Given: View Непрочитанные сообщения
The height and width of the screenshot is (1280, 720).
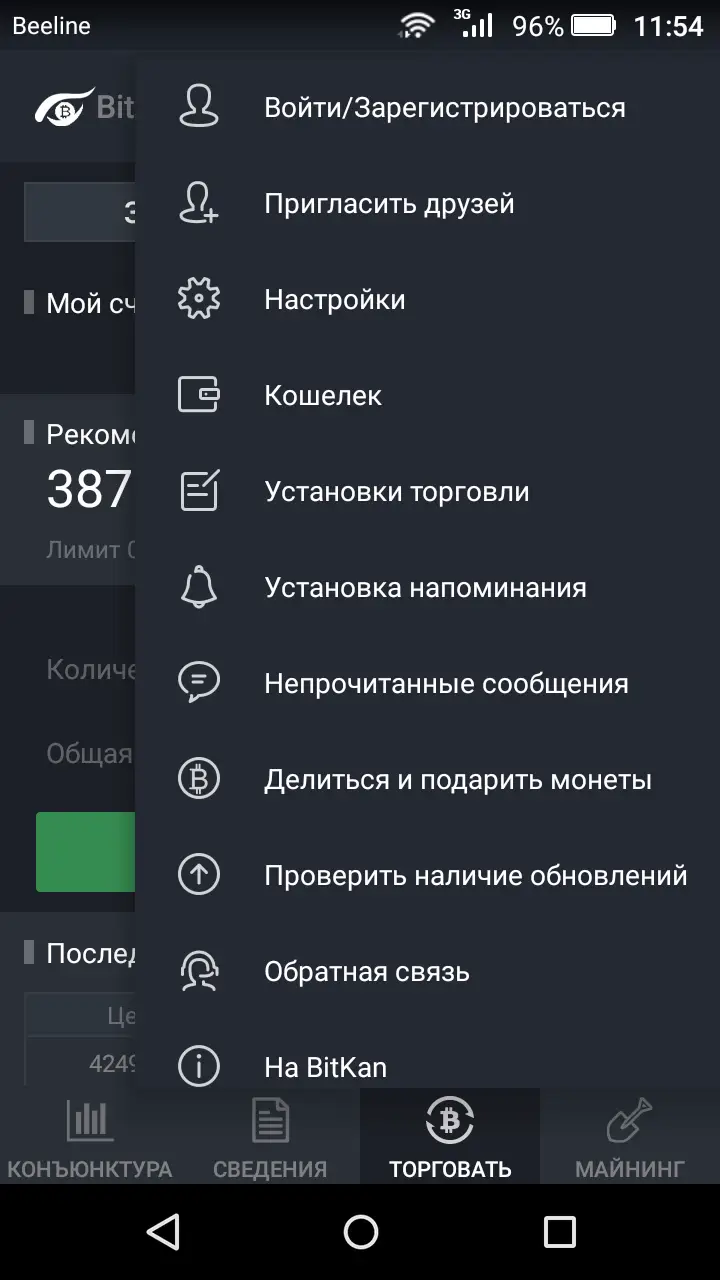Looking at the screenshot, I should click(x=427, y=683).
